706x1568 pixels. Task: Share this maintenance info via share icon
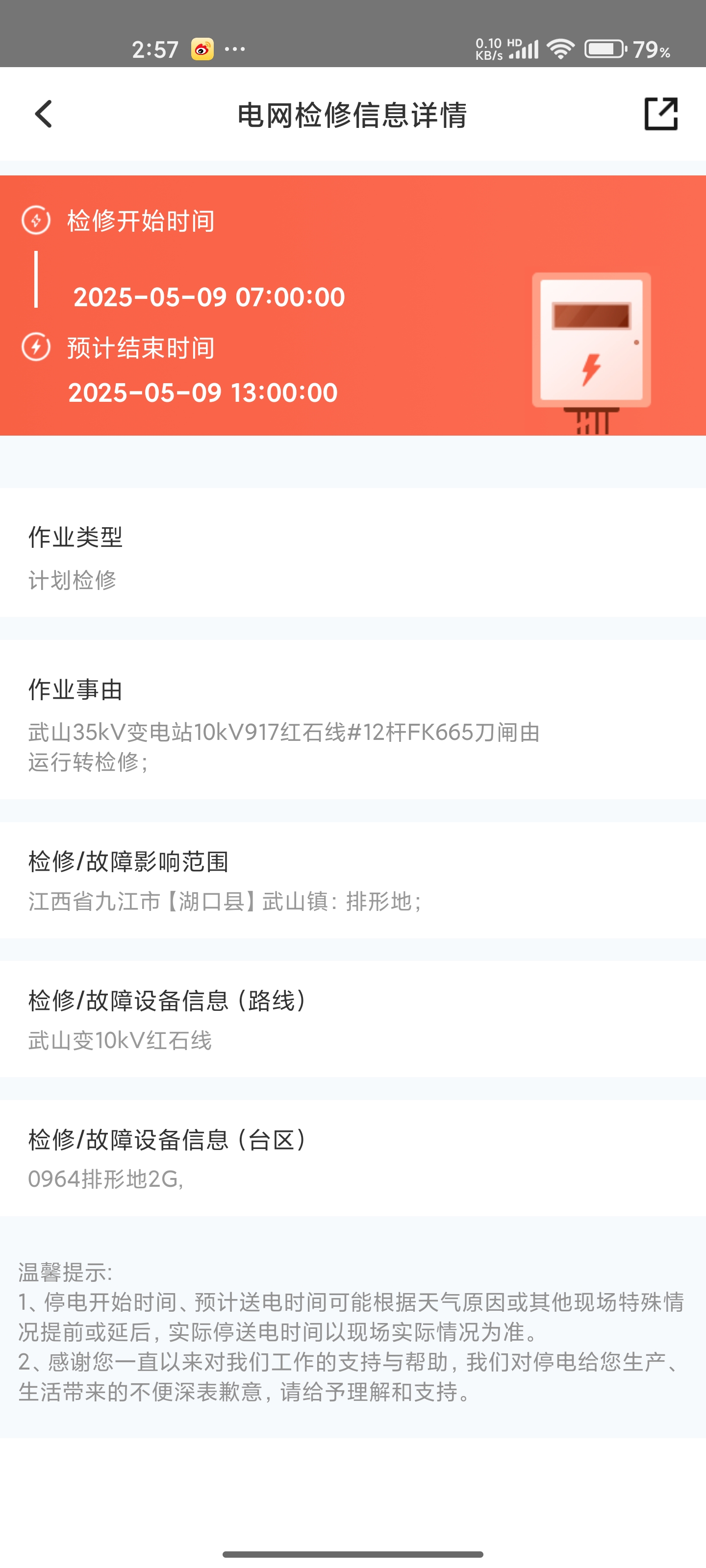660,114
